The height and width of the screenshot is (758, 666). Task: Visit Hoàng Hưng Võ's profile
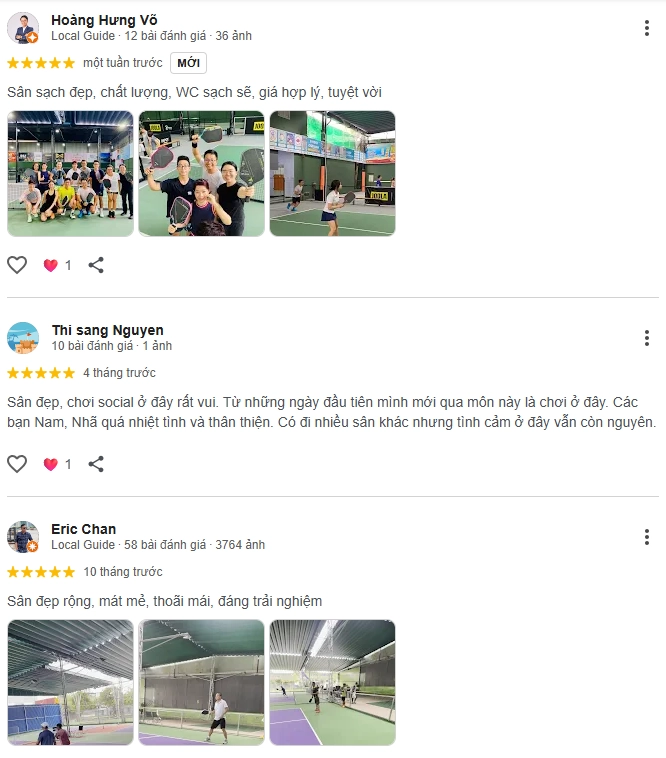(x=104, y=20)
